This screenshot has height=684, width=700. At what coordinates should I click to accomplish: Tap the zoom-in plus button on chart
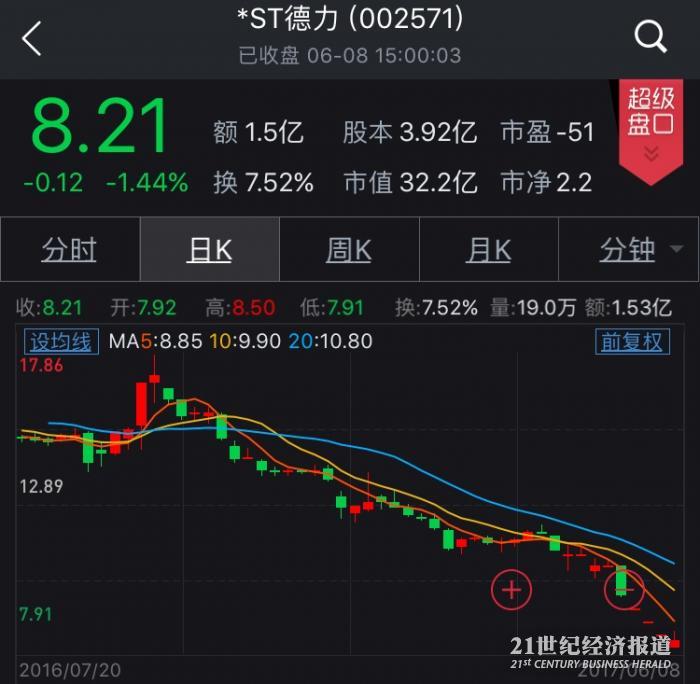point(511,590)
